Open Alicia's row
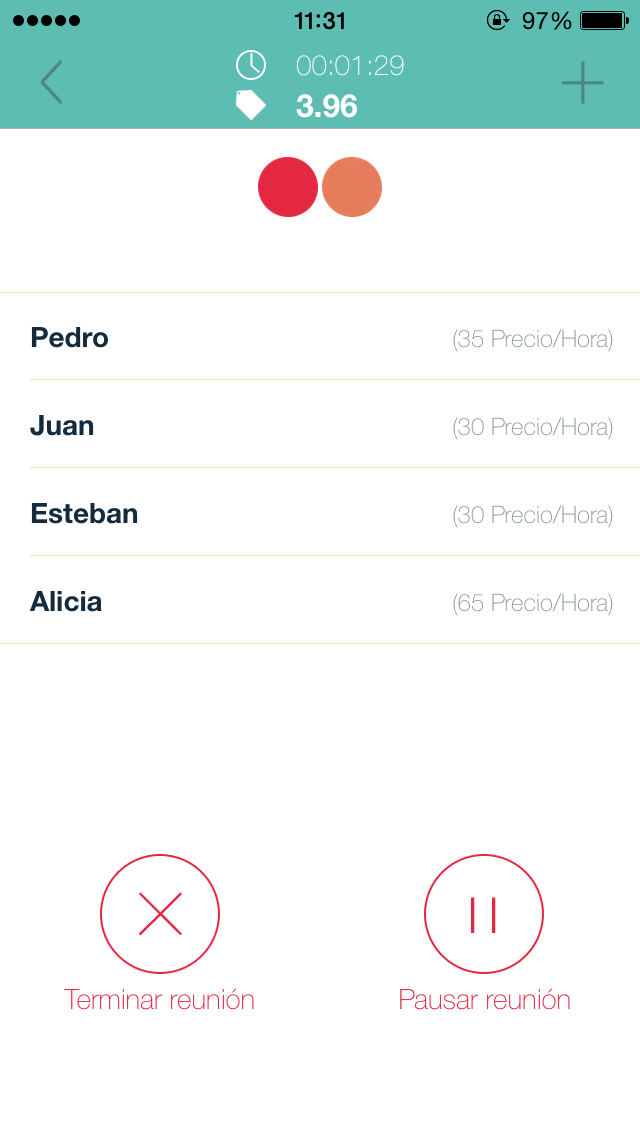The height and width of the screenshot is (1136, 640). (x=320, y=601)
